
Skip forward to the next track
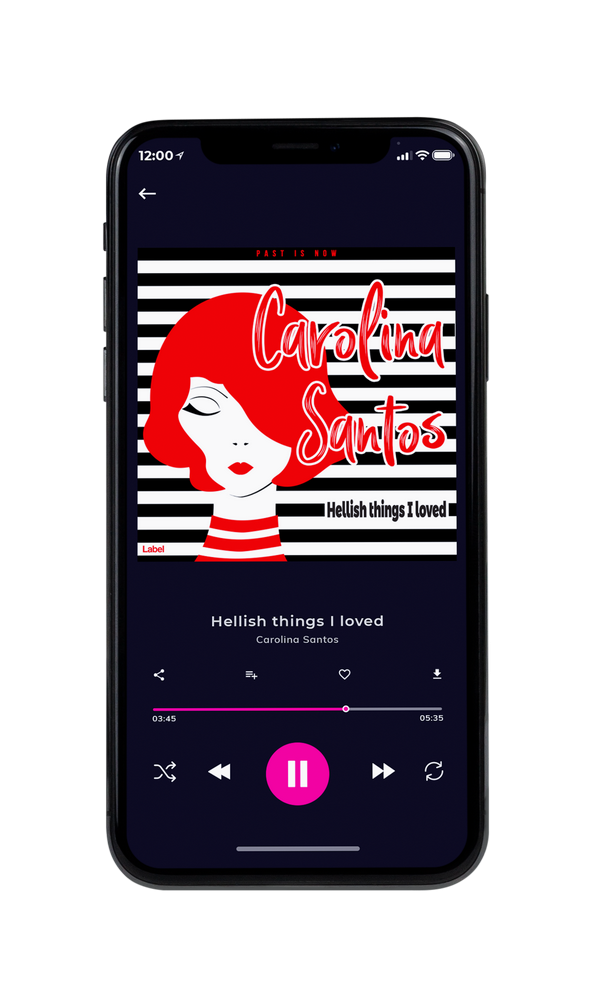click(383, 771)
